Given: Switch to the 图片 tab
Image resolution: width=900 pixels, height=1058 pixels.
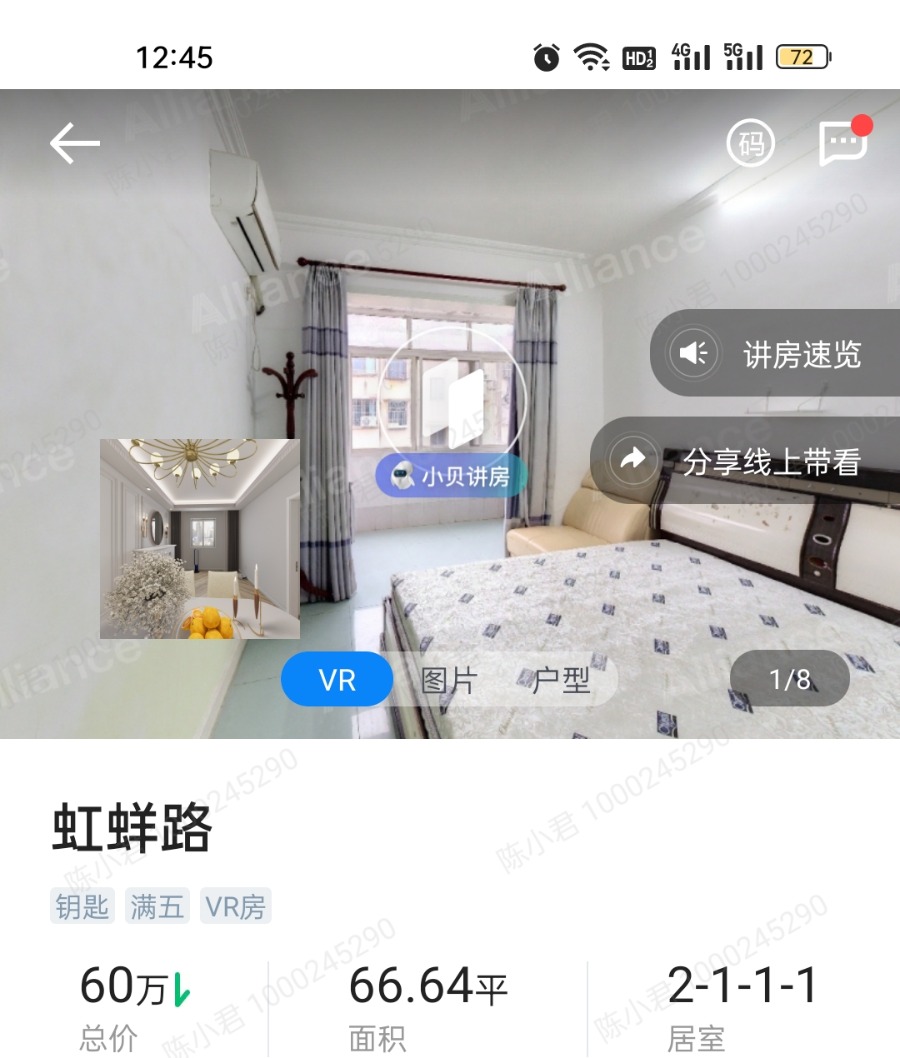Looking at the screenshot, I should pos(448,680).
